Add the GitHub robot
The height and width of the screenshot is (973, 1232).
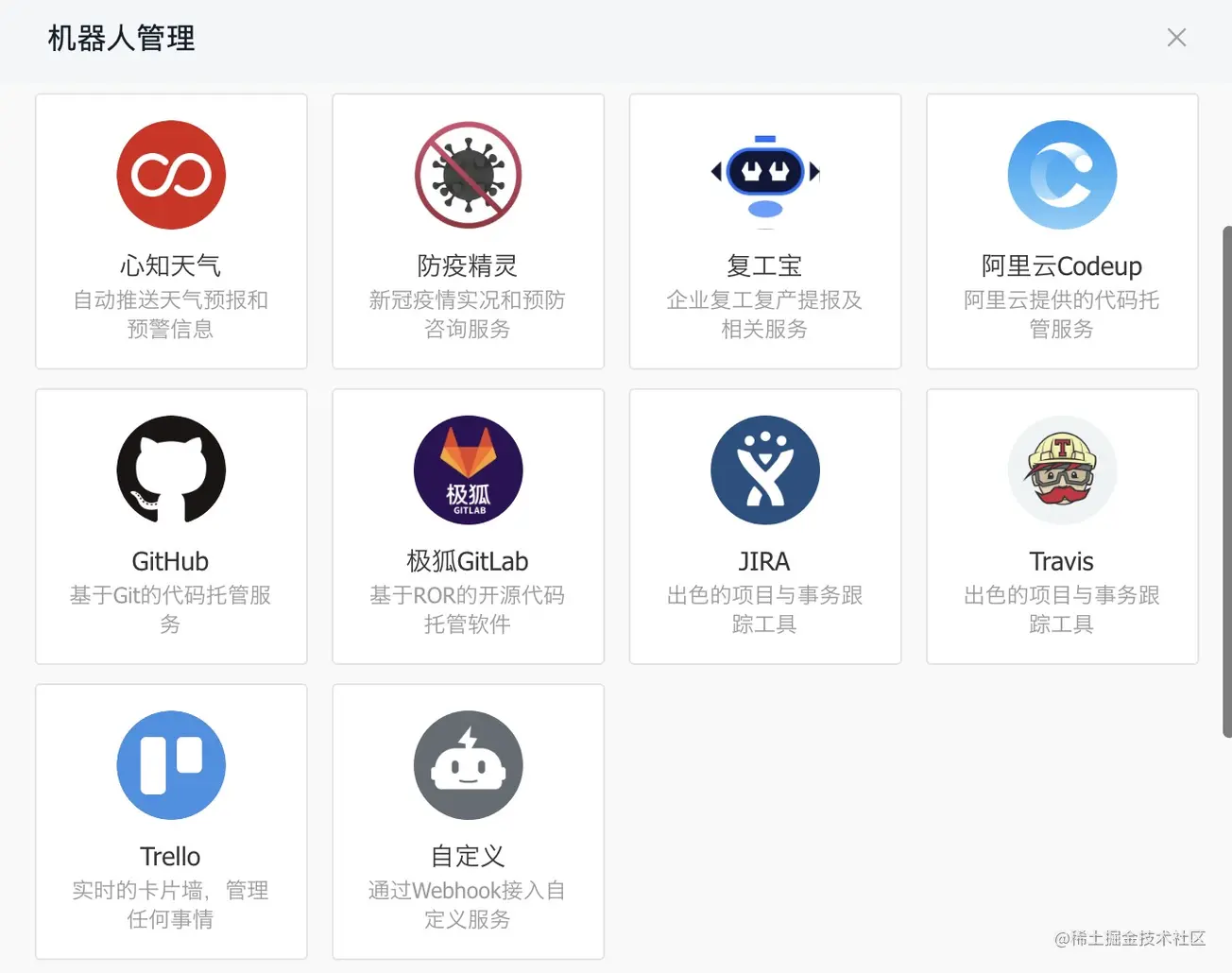tap(171, 526)
